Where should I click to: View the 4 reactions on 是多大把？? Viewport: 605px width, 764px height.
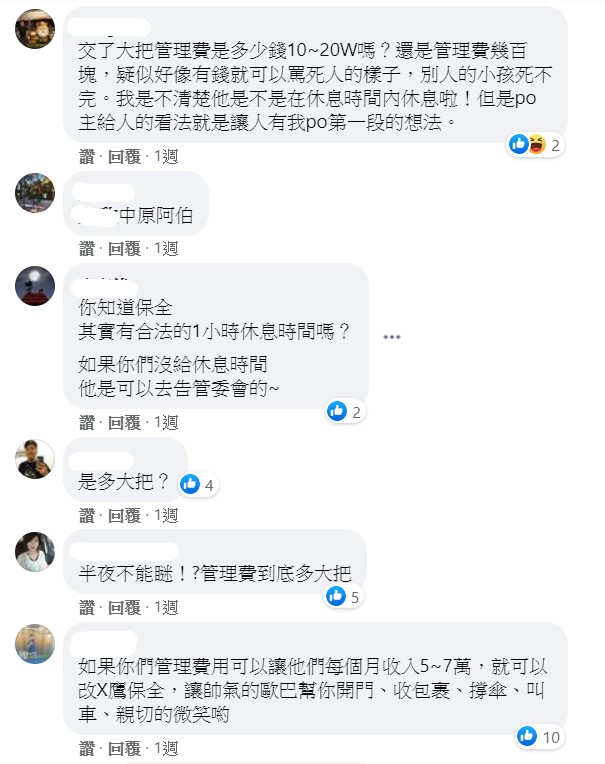pyautogui.click(x=198, y=486)
